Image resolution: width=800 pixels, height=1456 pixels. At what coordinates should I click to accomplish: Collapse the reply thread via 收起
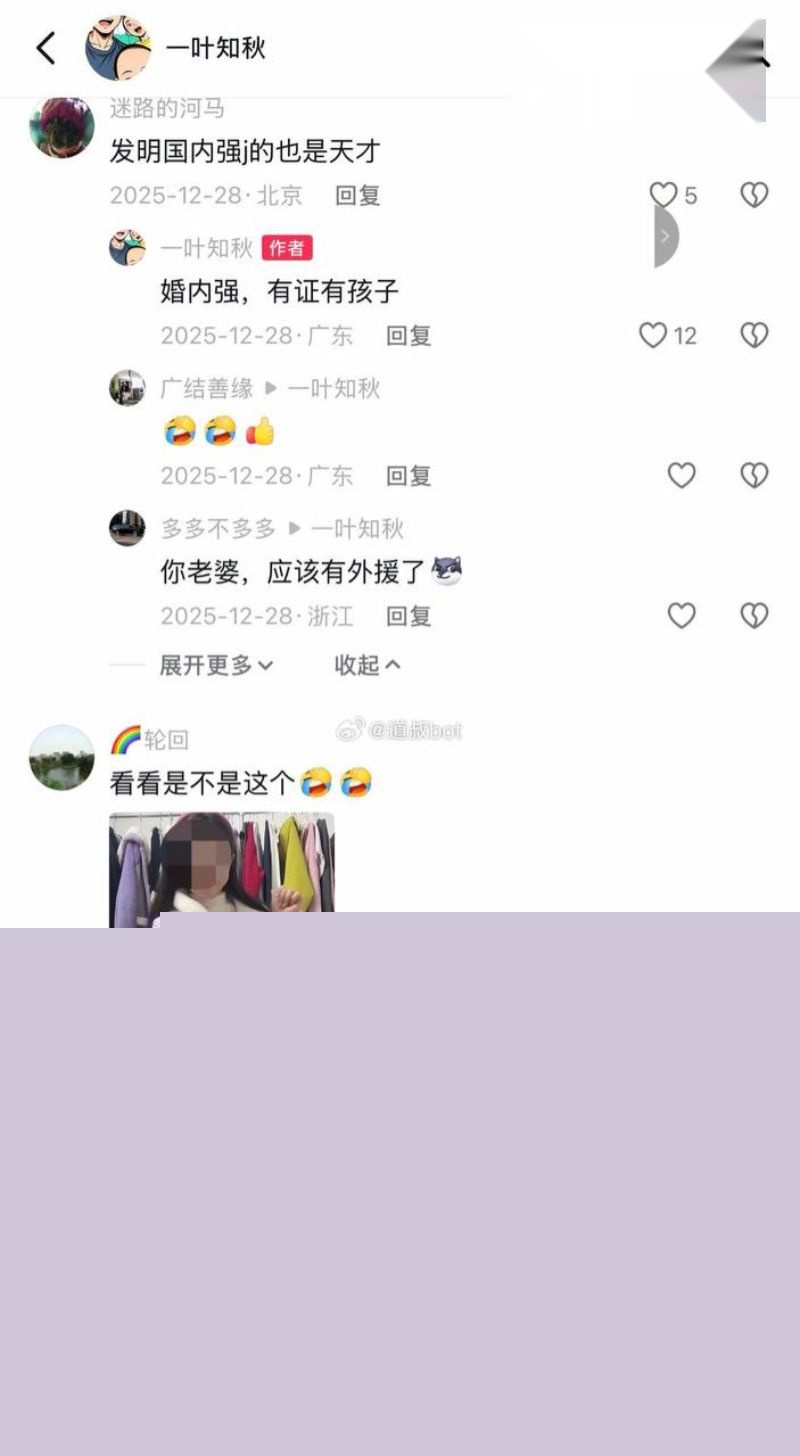click(x=365, y=664)
